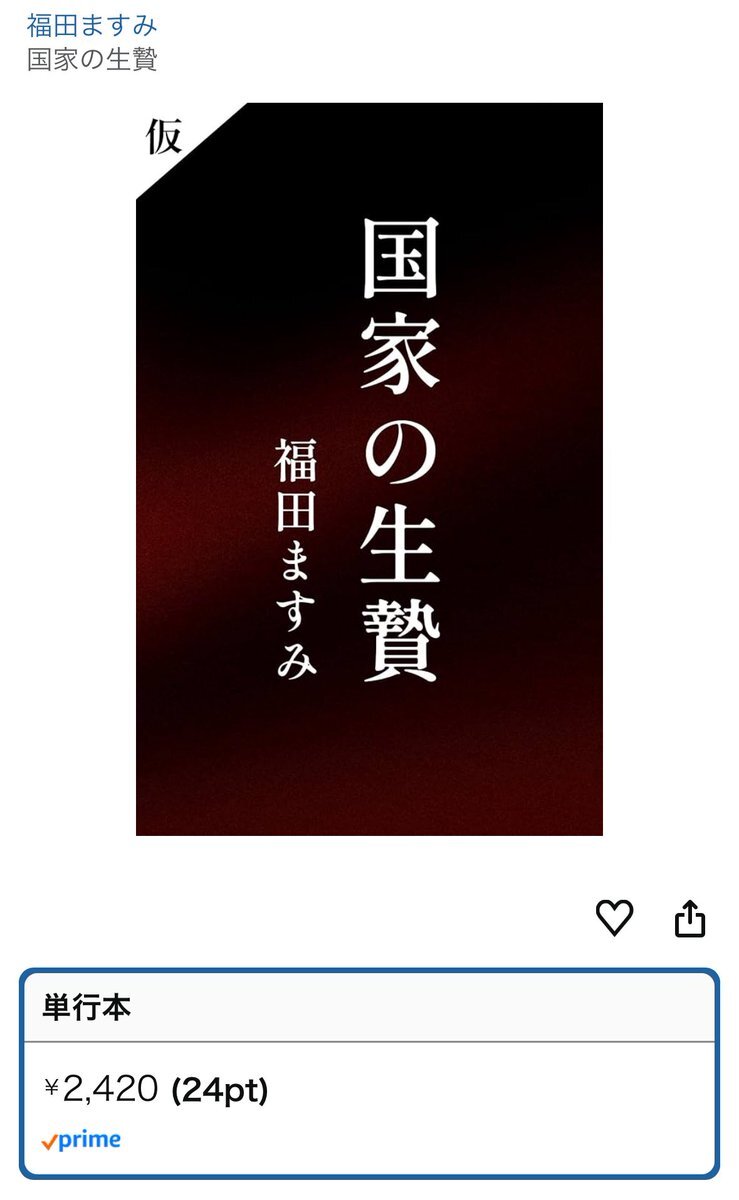Share this book listing
Image resolution: width=739 pixels, height=1200 pixels.
point(690,918)
